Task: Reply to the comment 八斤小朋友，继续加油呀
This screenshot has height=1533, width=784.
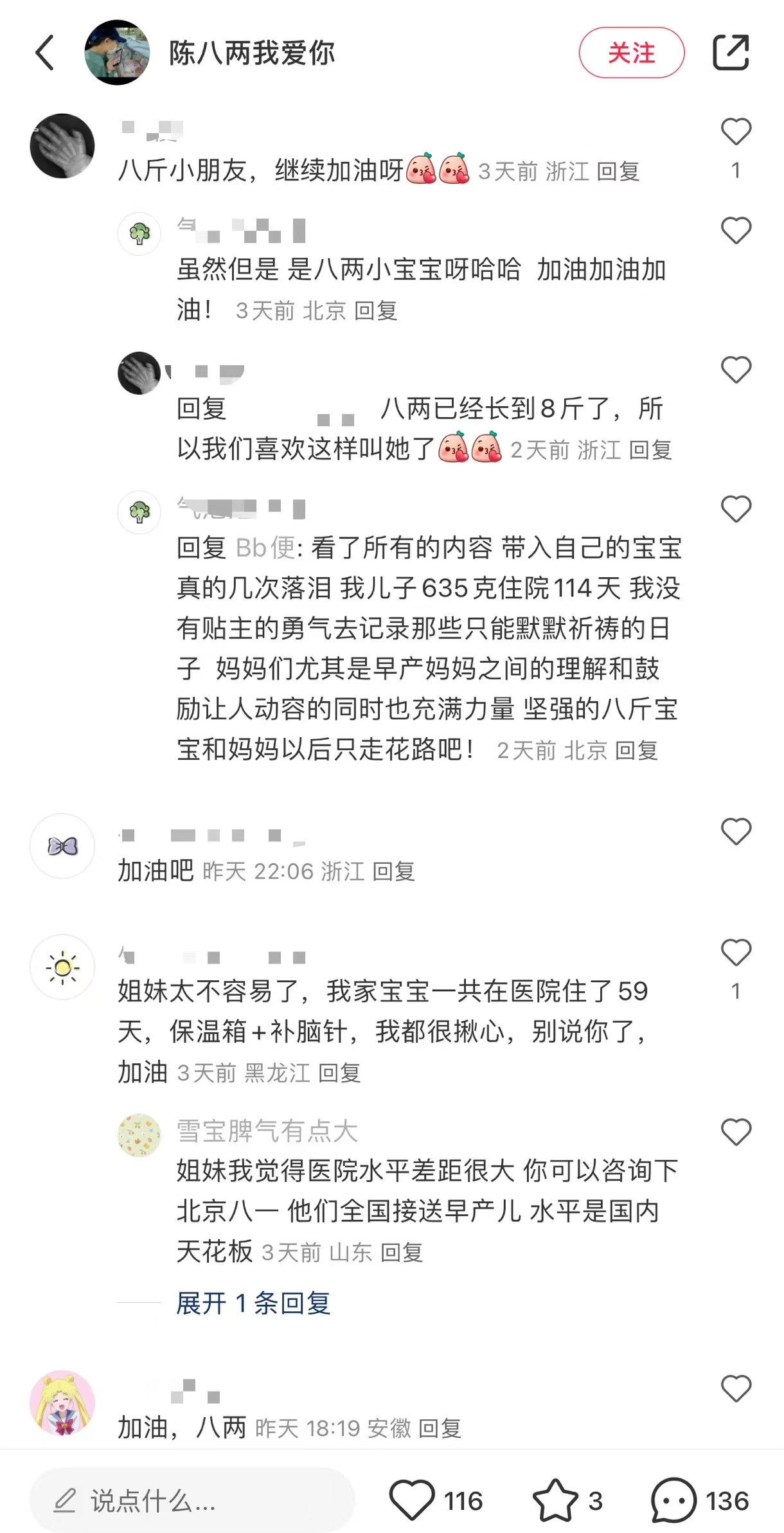Action: tap(618, 172)
